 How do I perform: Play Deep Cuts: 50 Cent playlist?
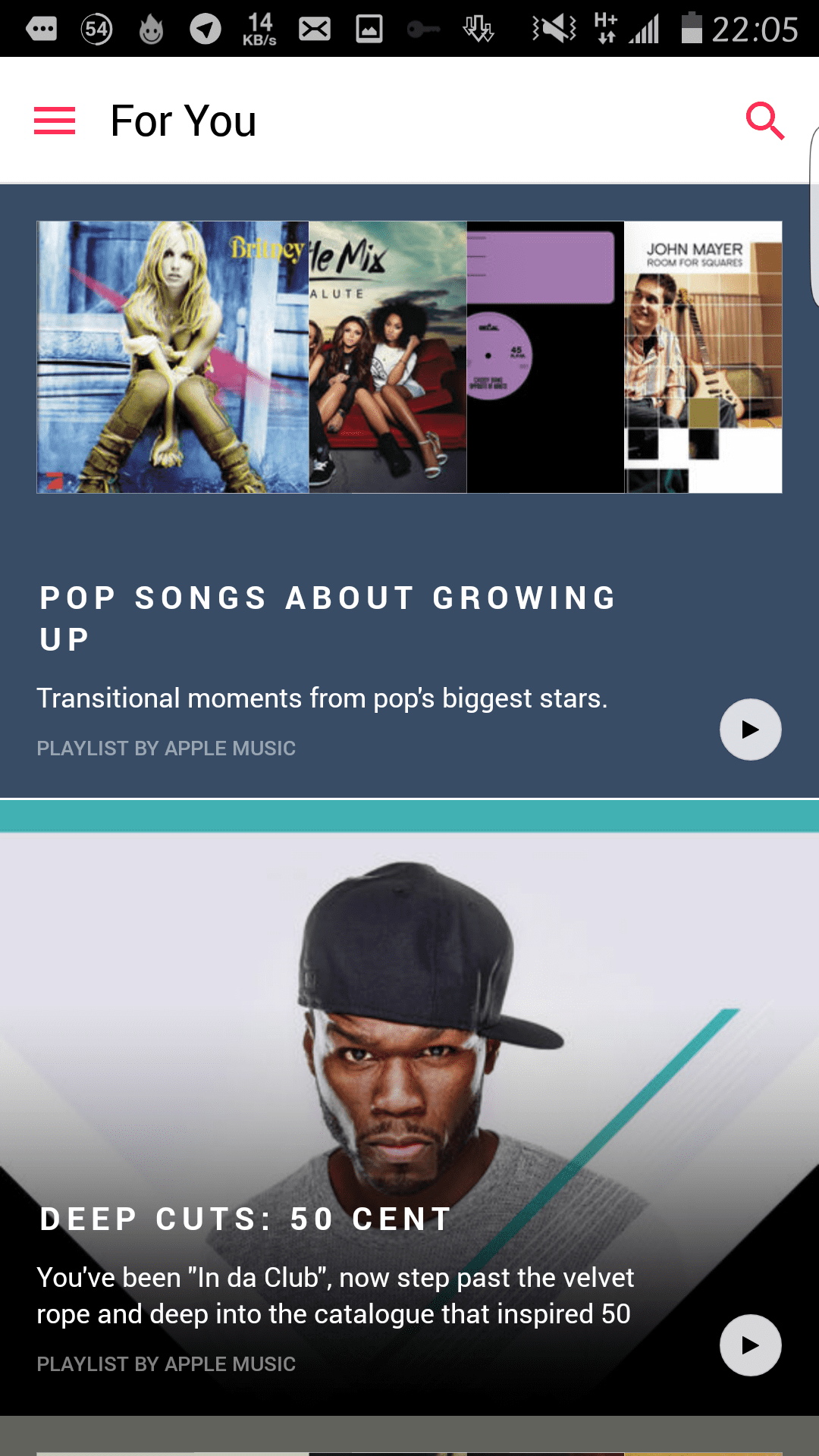click(x=750, y=1345)
